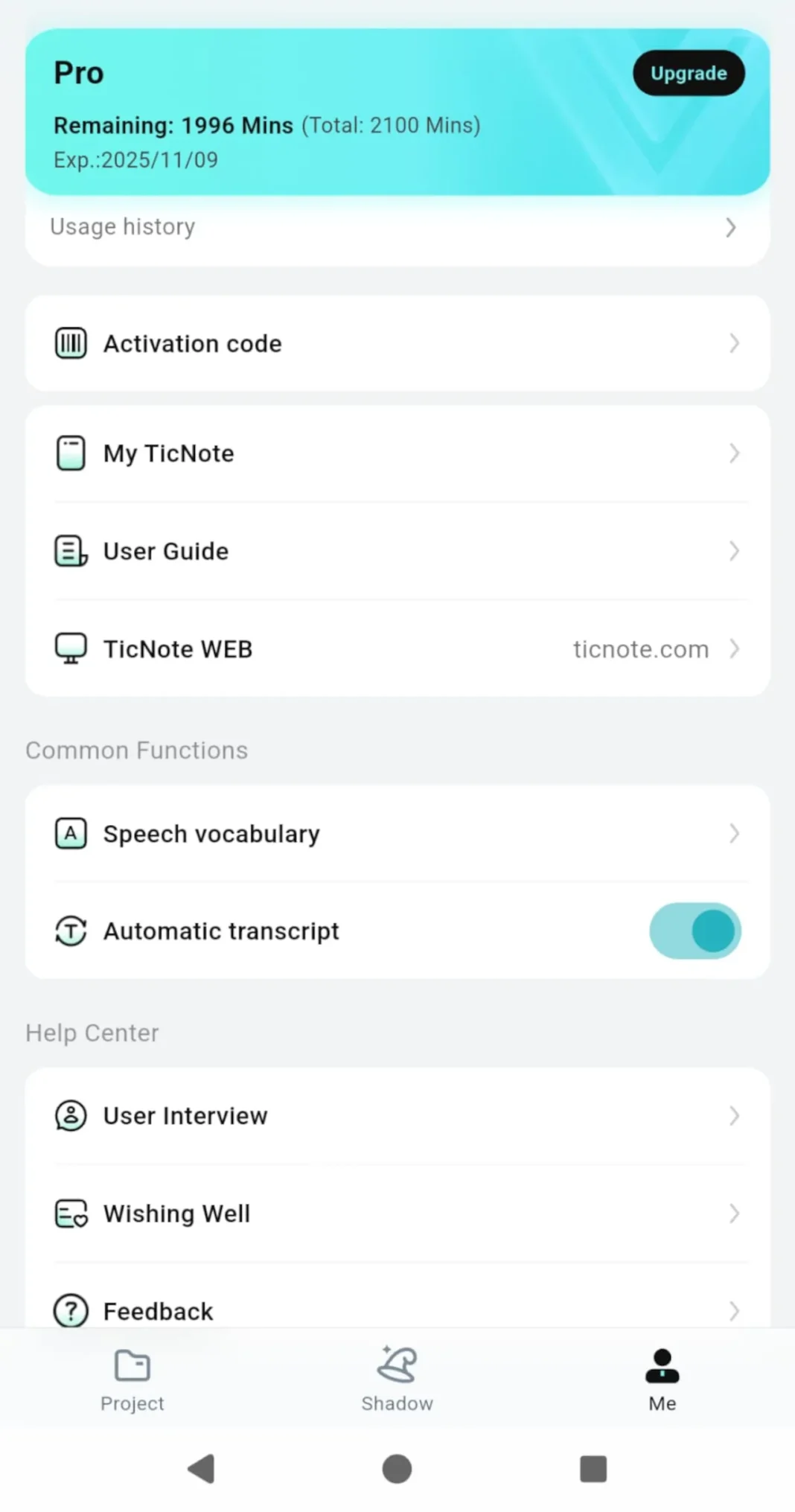
Task: Tap the Speech vocabulary letter A icon
Action: pyautogui.click(x=70, y=834)
